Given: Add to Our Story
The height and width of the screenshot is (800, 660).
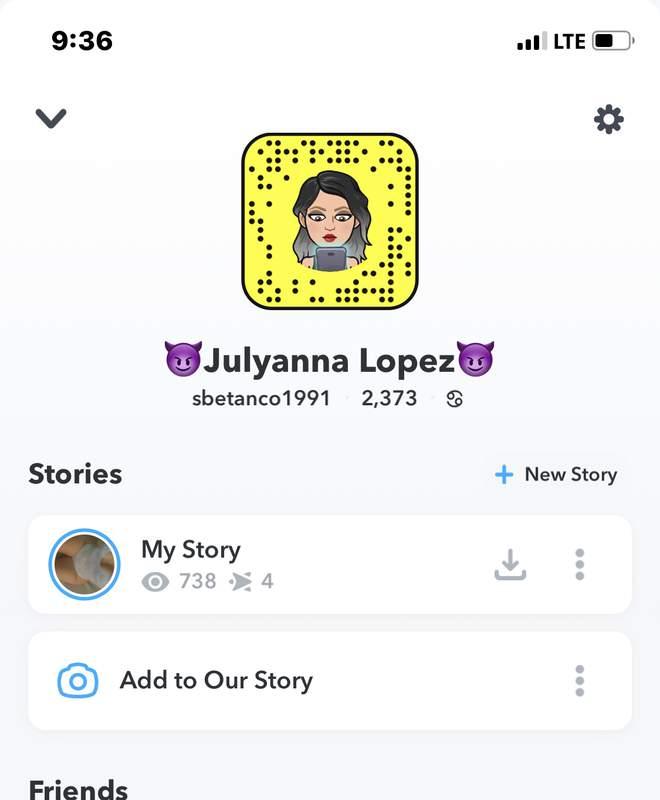Looking at the screenshot, I should [216, 681].
